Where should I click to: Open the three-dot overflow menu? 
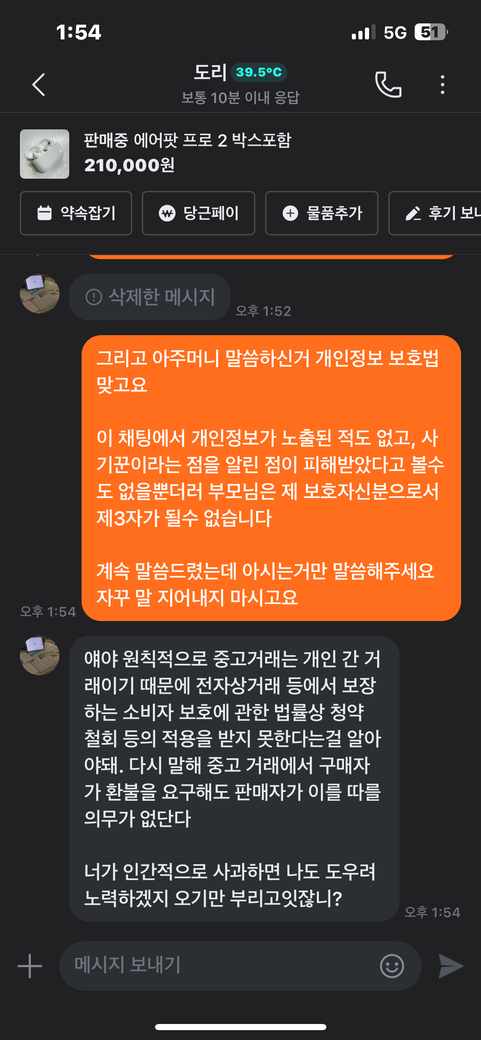(x=443, y=85)
